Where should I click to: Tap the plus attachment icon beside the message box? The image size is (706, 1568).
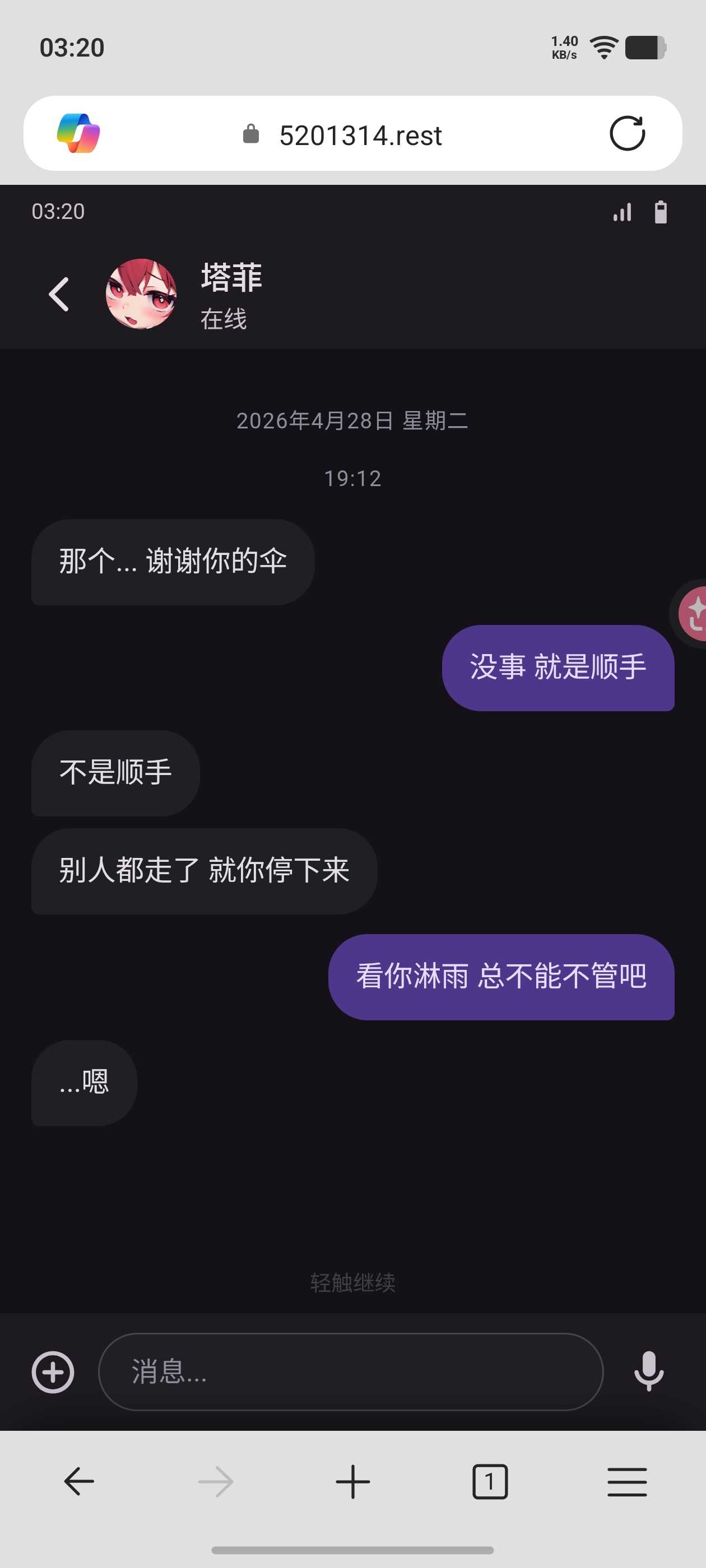(53, 1372)
